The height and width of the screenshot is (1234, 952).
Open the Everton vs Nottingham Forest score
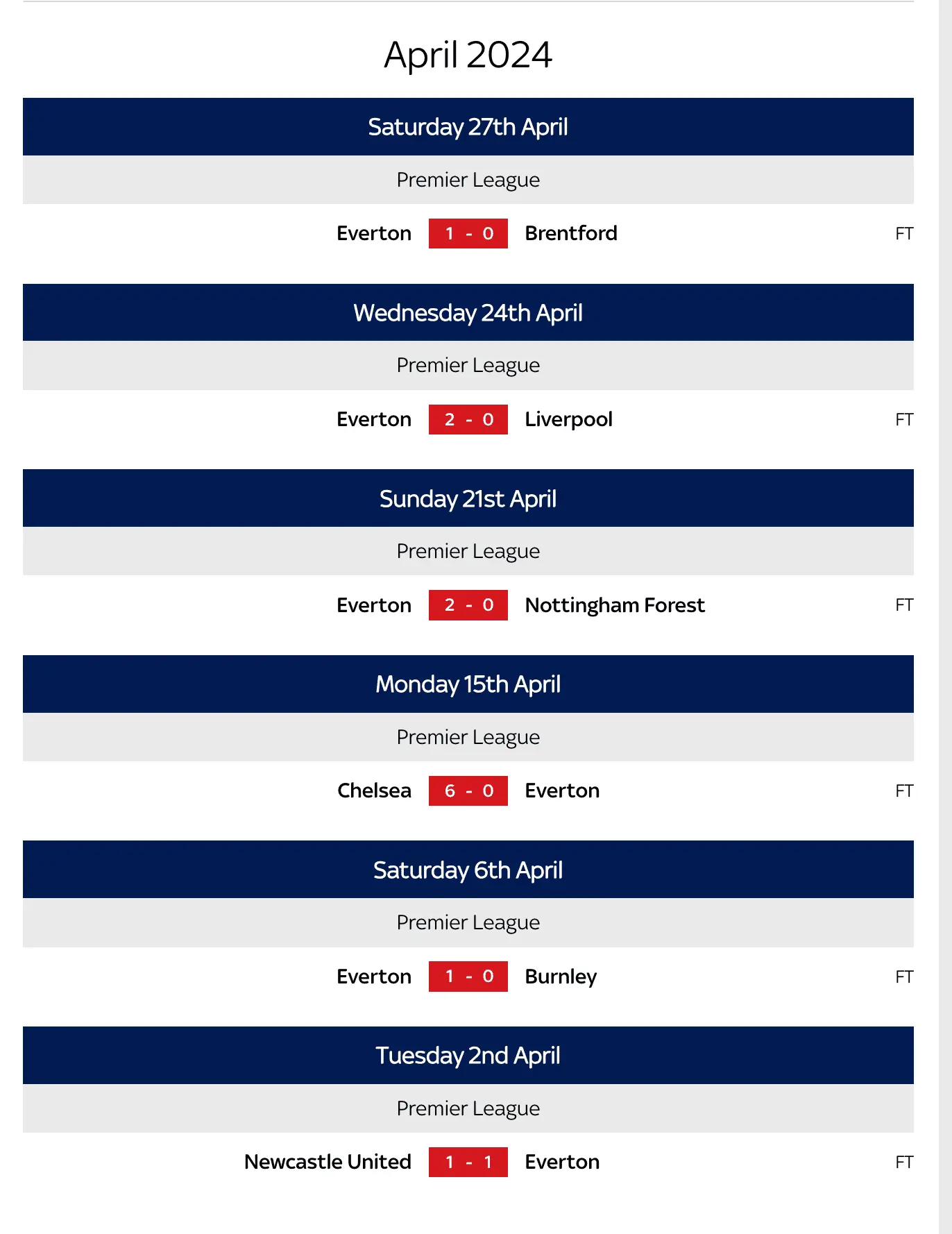[468, 605]
